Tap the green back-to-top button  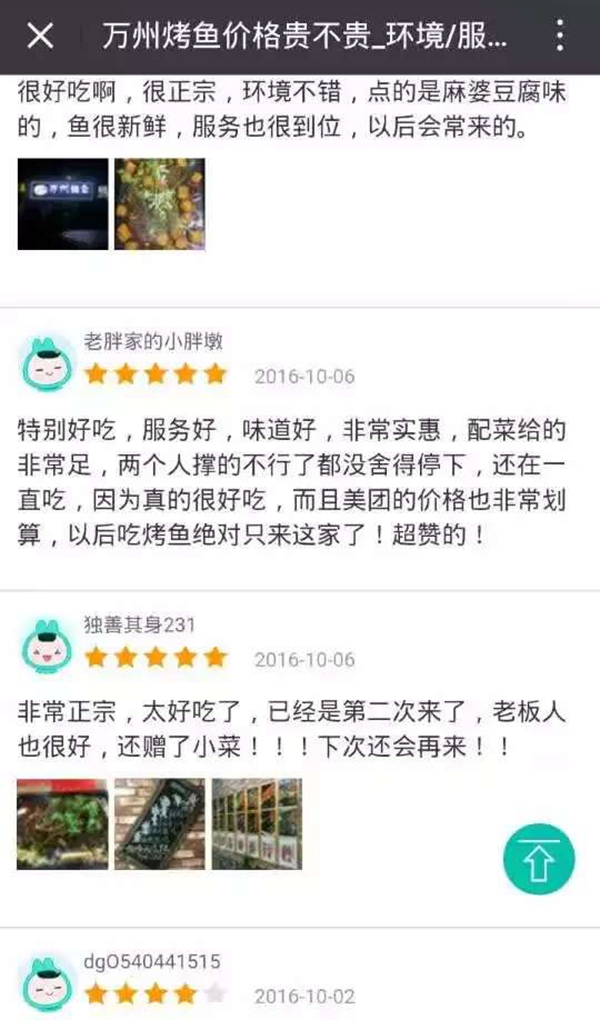click(x=539, y=857)
